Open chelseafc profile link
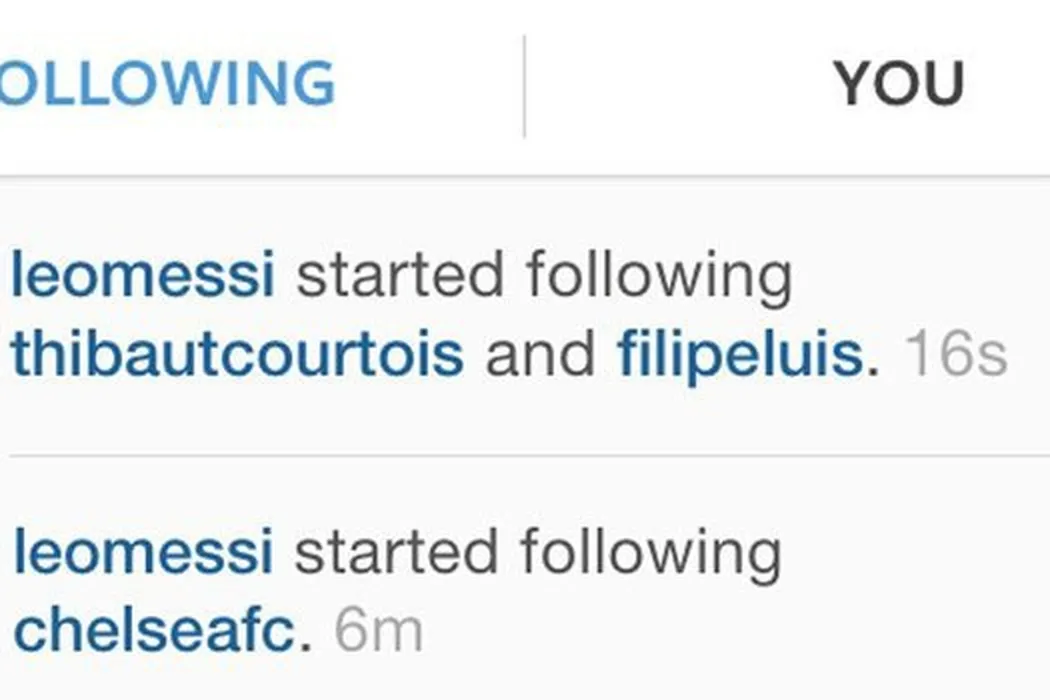This screenshot has height=700, width=1050. [x=155, y=630]
